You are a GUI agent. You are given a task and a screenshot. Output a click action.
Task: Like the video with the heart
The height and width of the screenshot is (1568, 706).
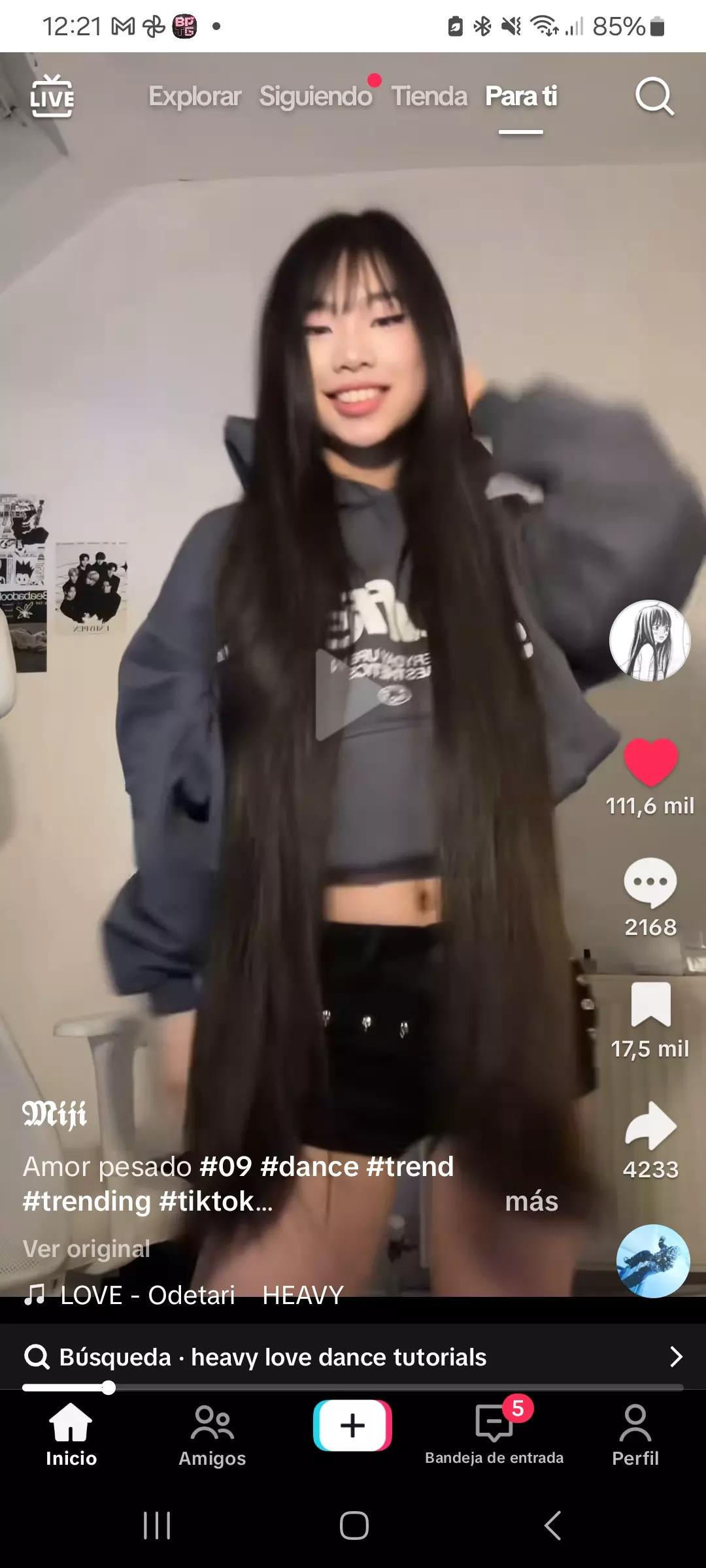tap(650, 762)
